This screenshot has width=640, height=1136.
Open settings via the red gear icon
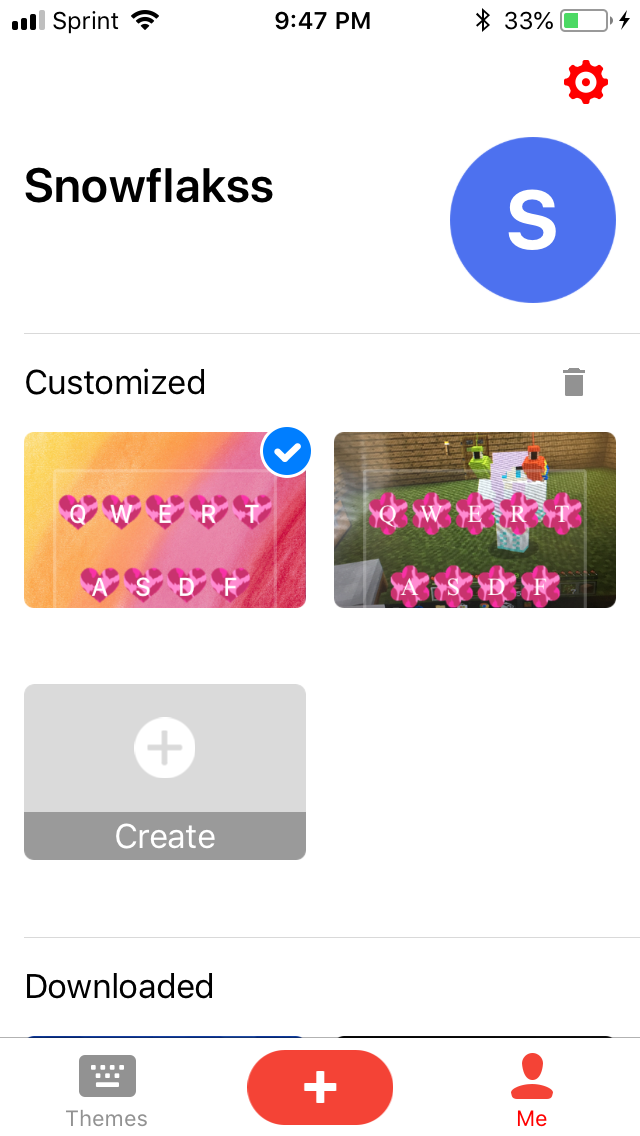pos(586,83)
